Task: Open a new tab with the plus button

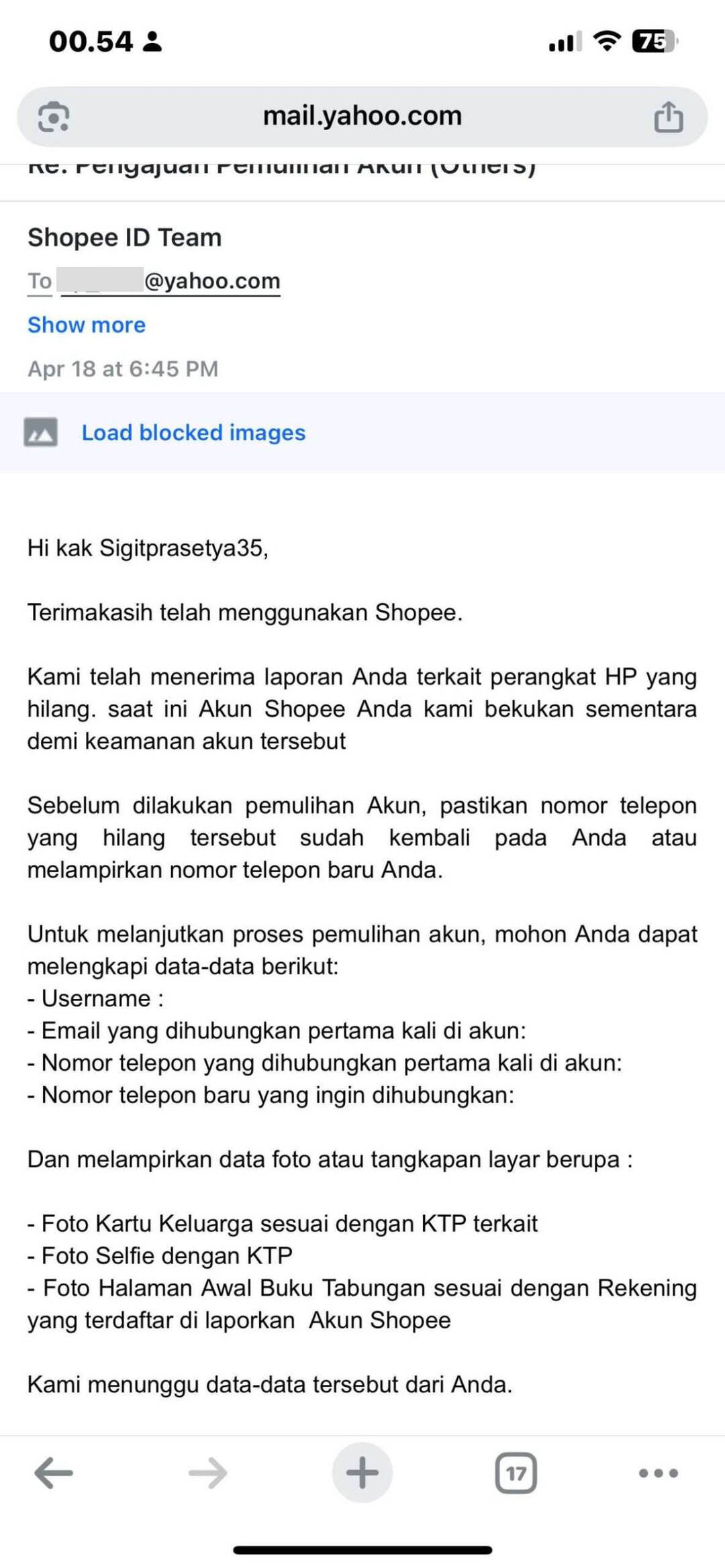Action: click(x=362, y=1473)
